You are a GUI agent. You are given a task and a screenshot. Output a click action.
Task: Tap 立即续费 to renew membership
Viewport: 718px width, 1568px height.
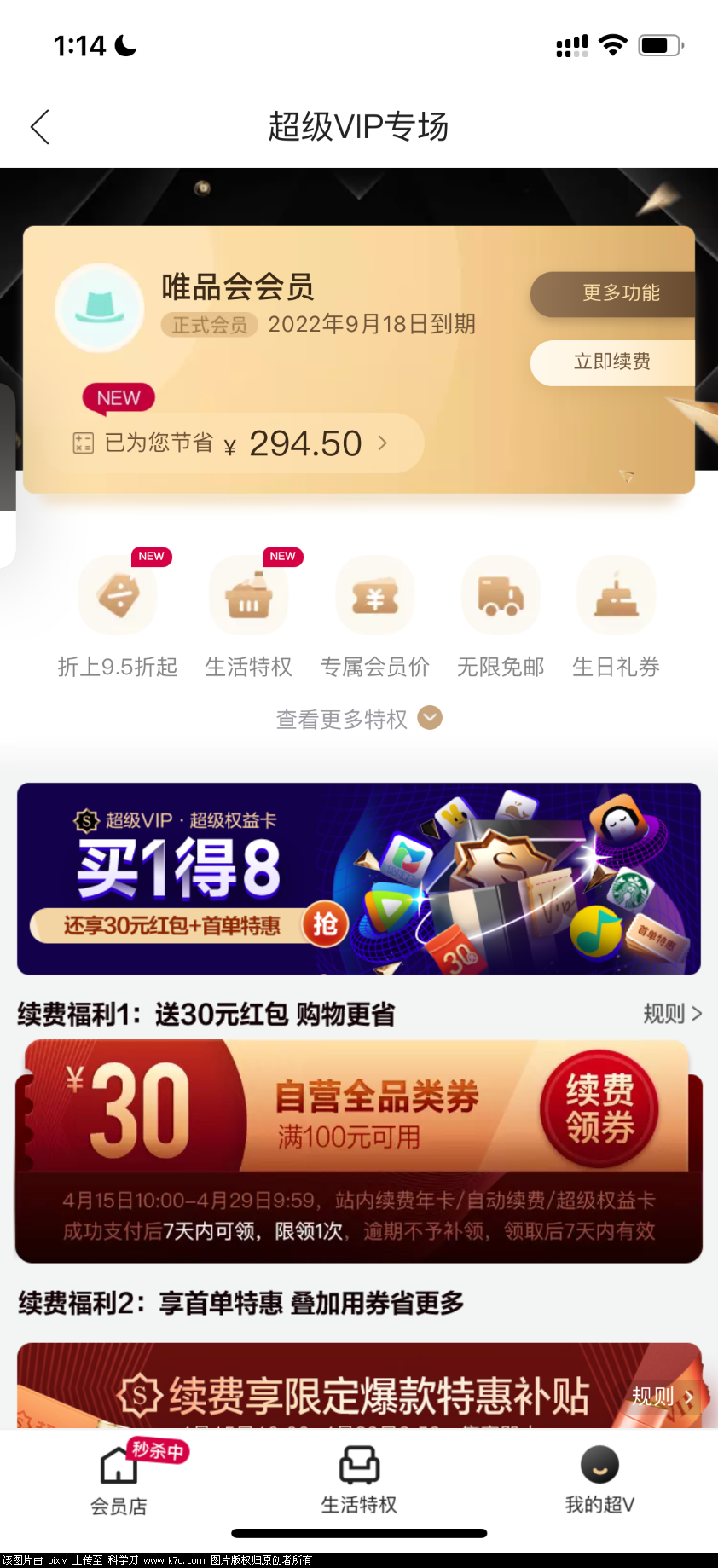[612, 362]
